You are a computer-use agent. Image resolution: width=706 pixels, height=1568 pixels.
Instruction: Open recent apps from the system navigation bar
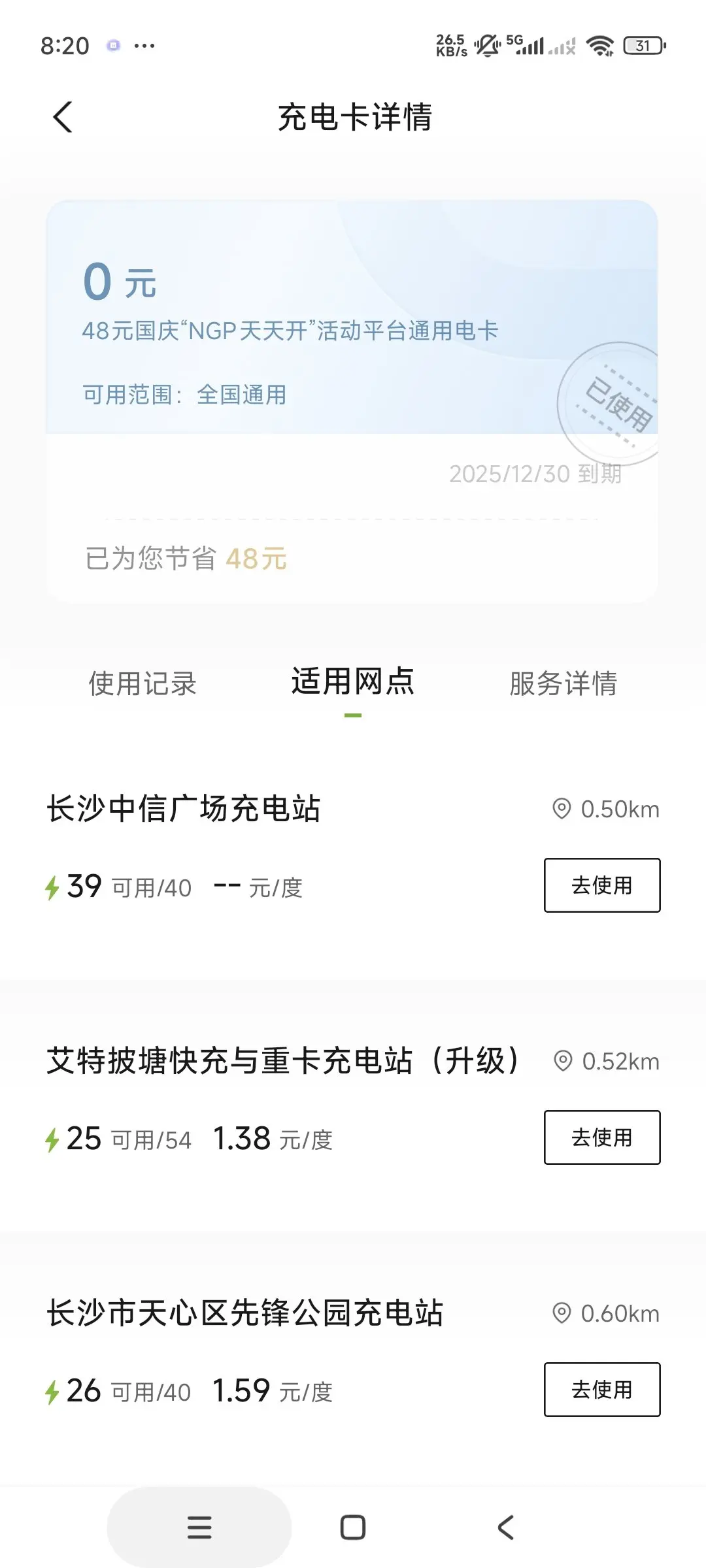pyautogui.click(x=199, y=1527)
